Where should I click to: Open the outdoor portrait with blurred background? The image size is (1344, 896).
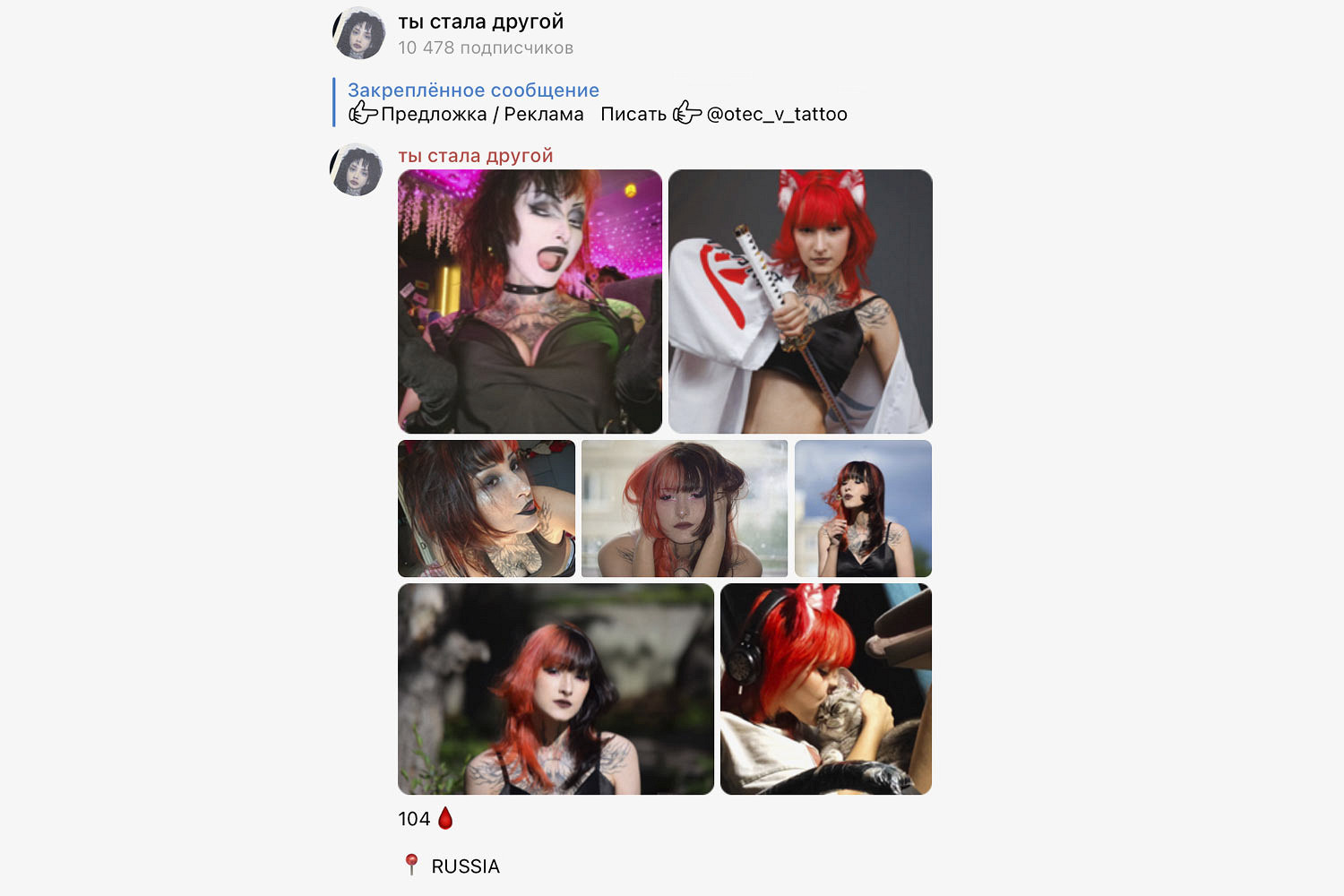556,689
